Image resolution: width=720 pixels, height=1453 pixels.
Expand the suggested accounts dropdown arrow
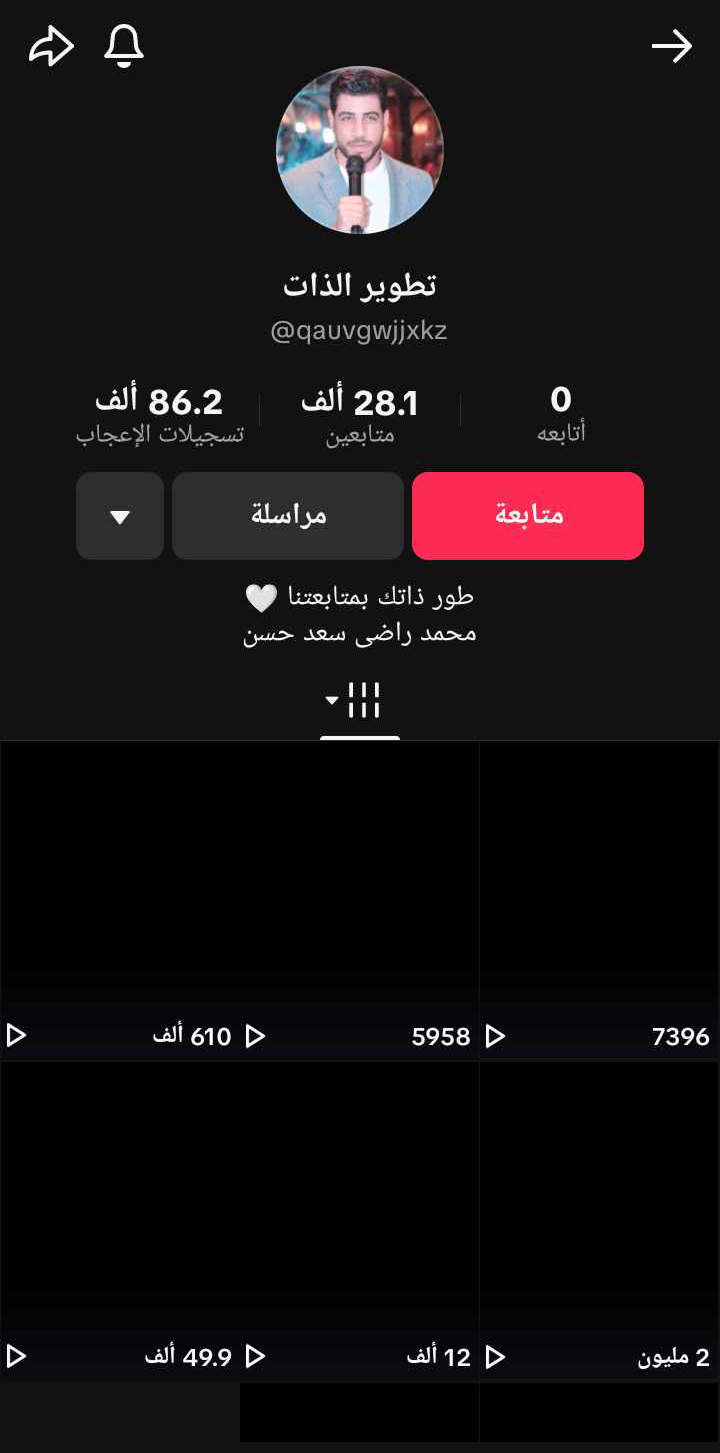click(120, 516)
